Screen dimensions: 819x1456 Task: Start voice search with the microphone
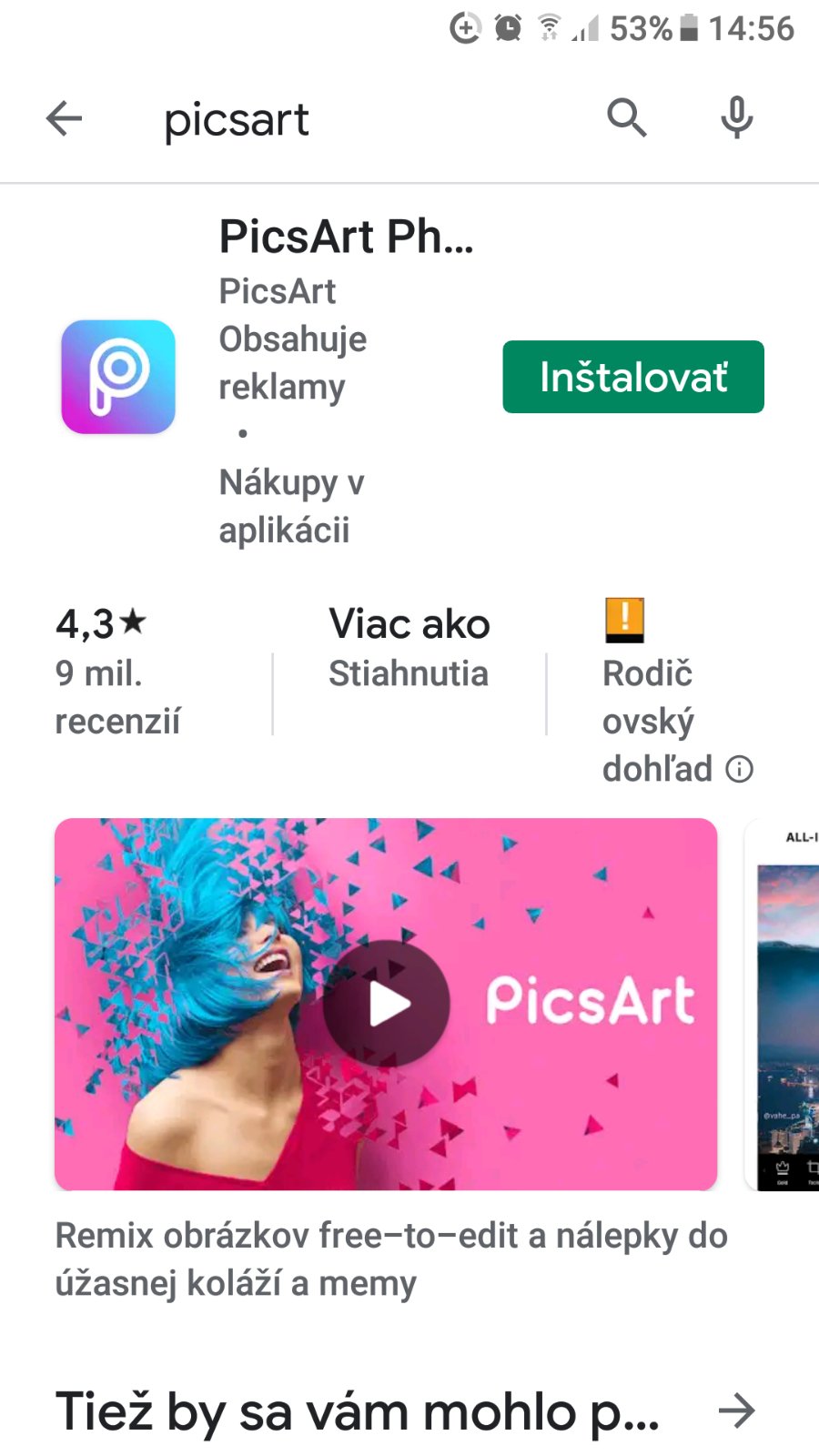[x=736, y=118]
